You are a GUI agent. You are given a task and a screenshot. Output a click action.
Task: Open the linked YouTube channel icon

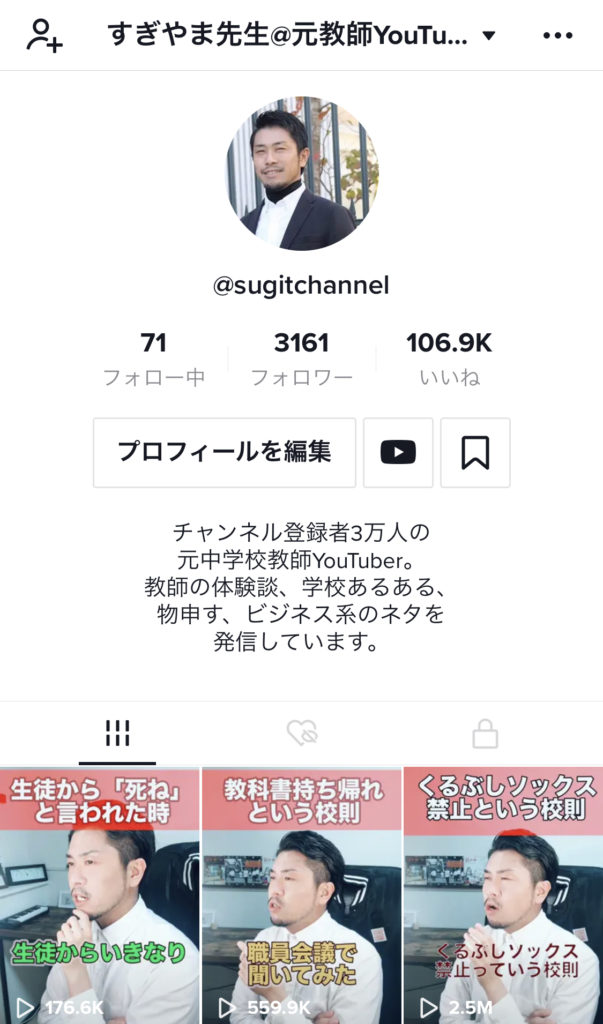coord(398,452)
